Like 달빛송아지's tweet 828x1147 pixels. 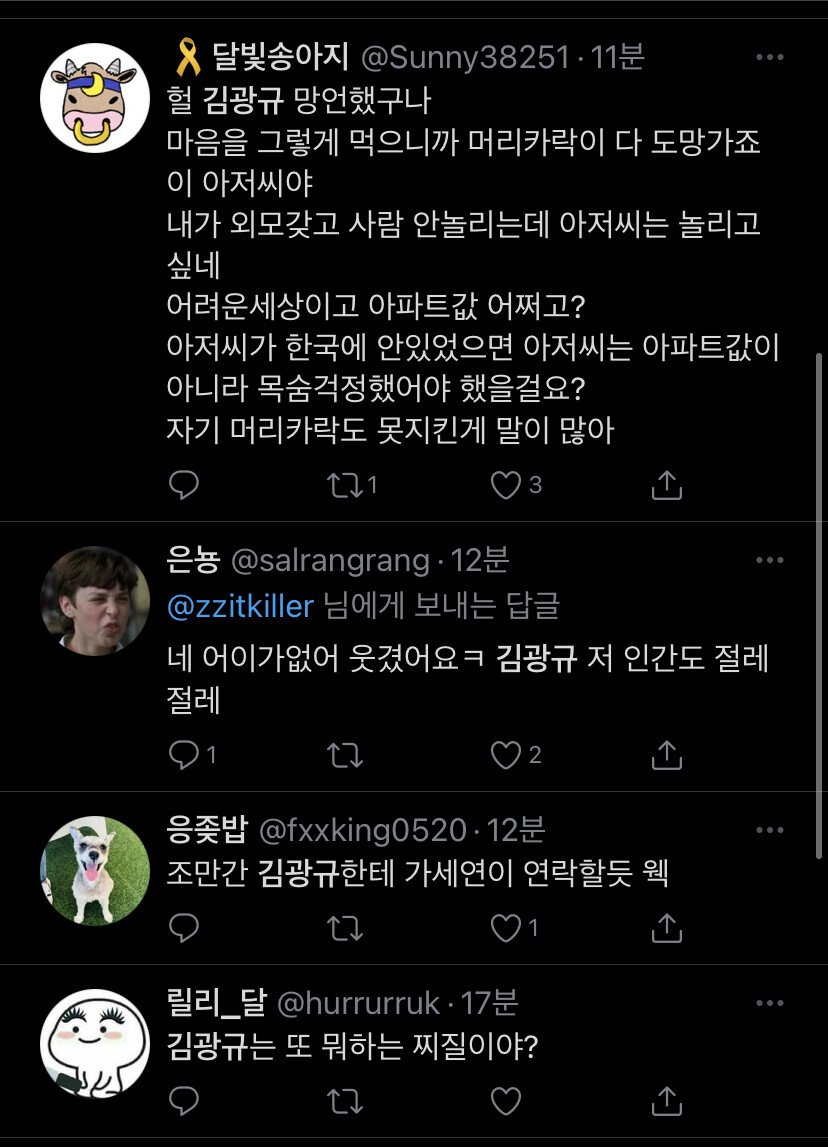[506, 486]
